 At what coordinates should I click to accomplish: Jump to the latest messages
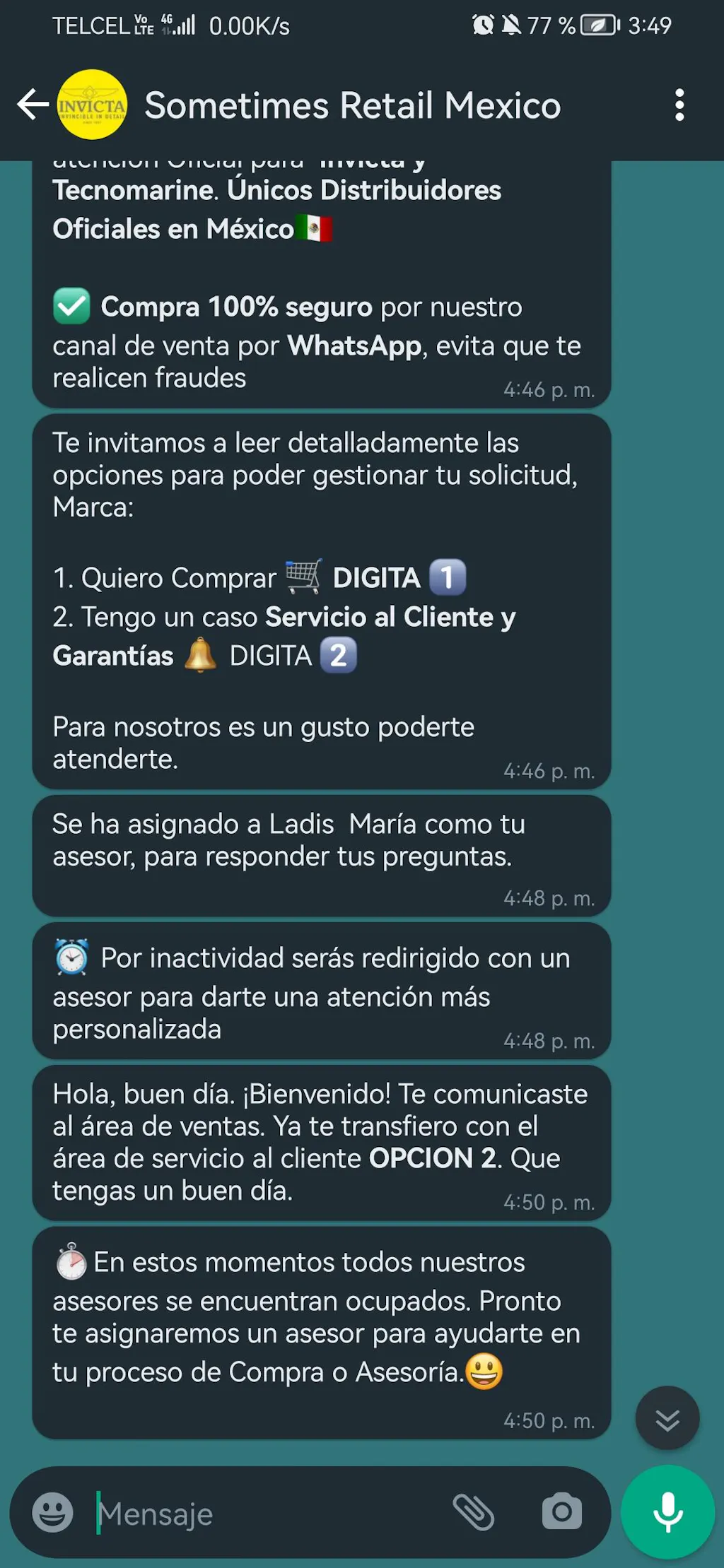pyautogui.click(x=667, y=1417)
